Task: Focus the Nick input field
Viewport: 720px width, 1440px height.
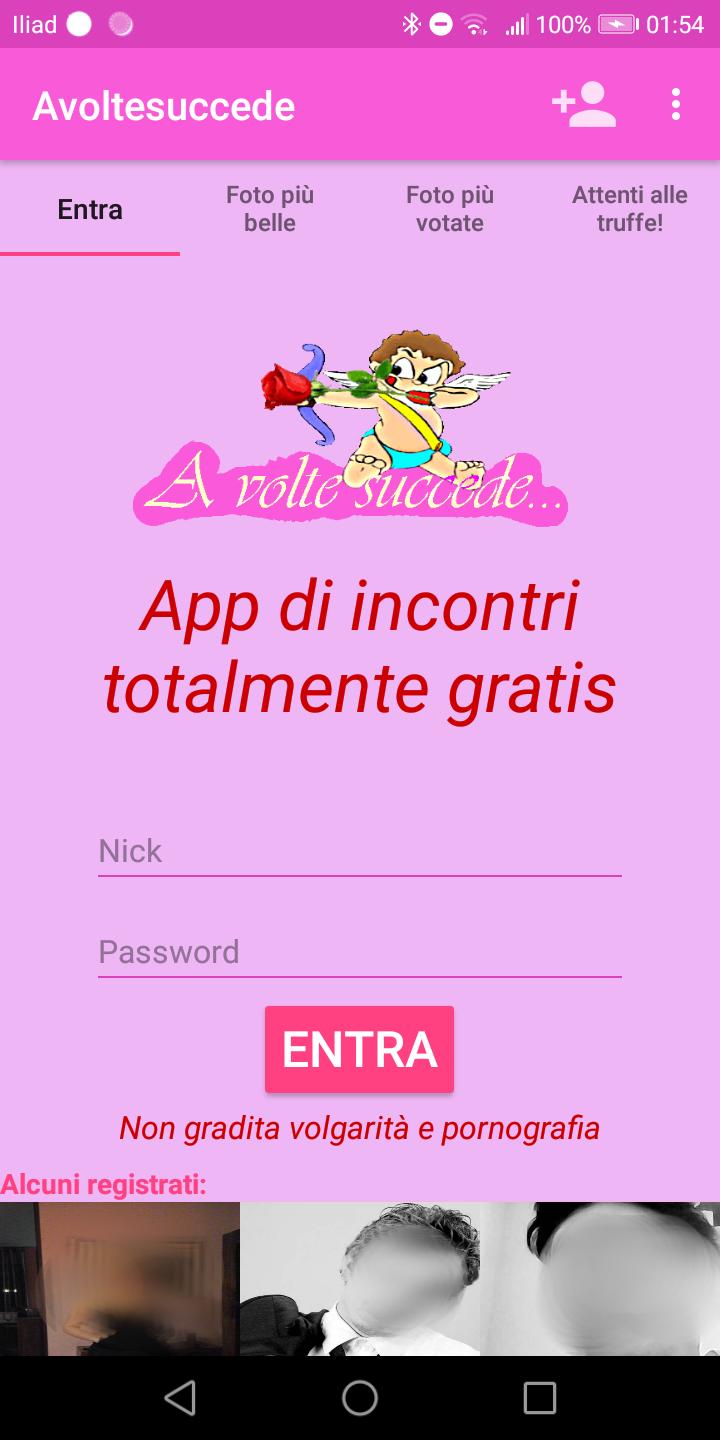Action: pos(360,851)
